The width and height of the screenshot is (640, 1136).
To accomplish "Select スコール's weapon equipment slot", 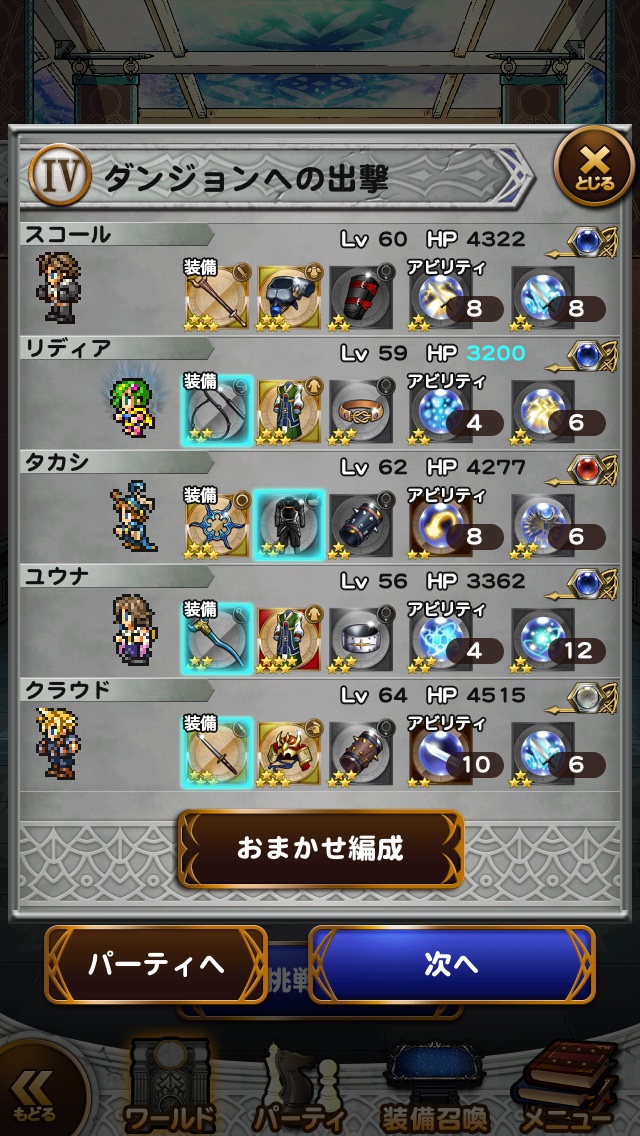I will [x=217, y=296].
